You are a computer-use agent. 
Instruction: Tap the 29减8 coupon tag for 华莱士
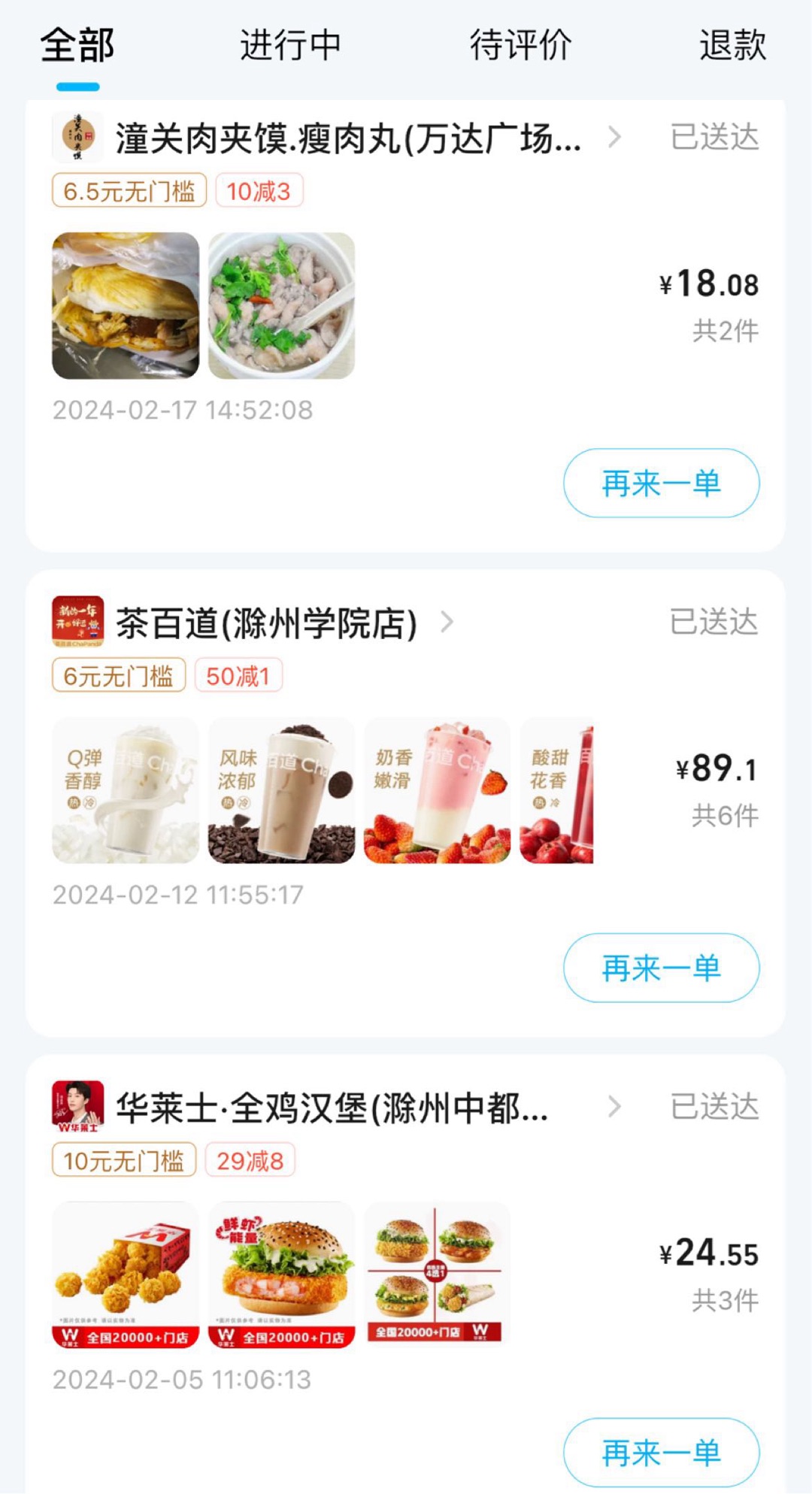[x=250, y=1161]
